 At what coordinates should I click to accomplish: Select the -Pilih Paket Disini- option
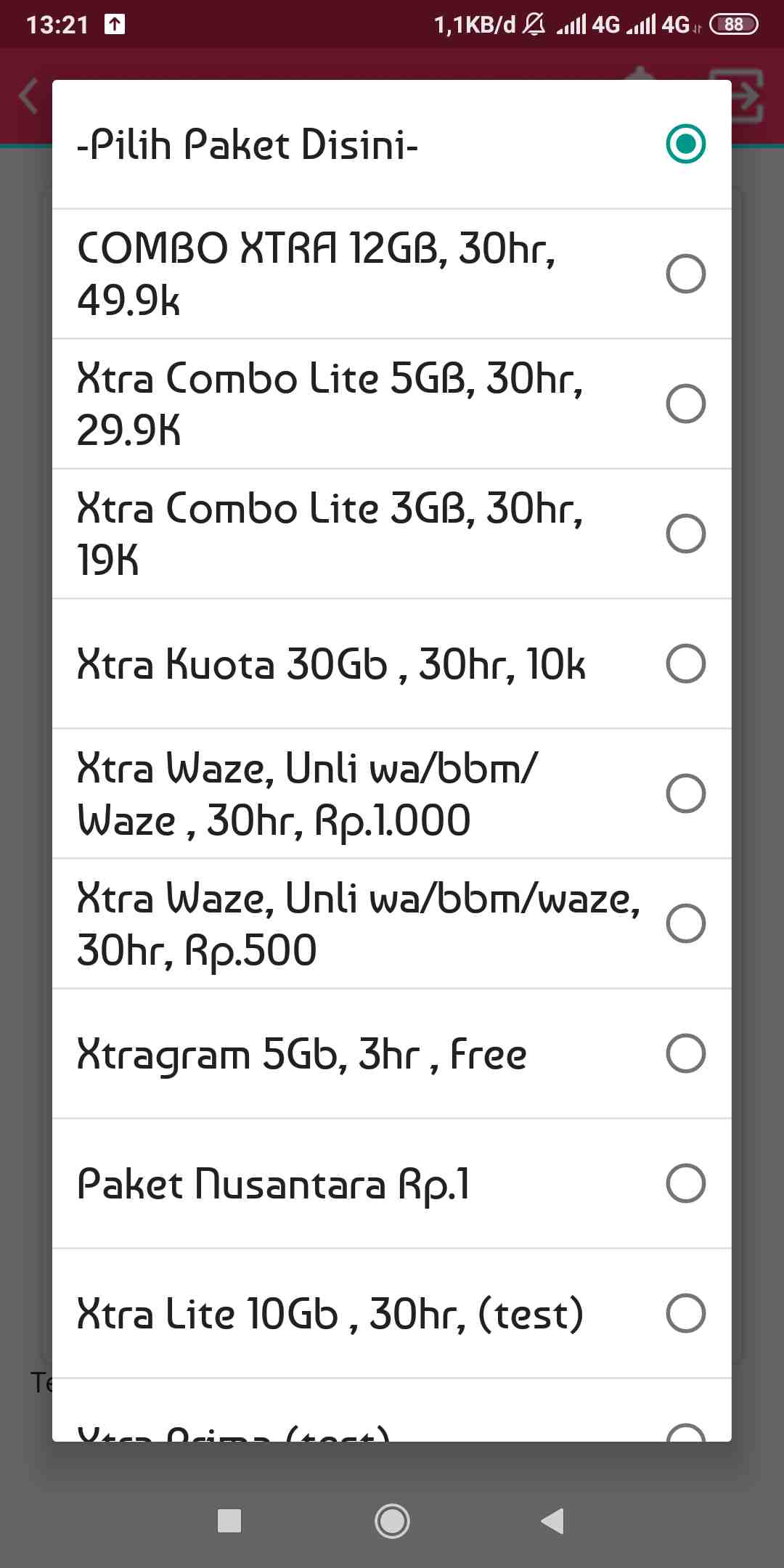[x=391, y=144]
